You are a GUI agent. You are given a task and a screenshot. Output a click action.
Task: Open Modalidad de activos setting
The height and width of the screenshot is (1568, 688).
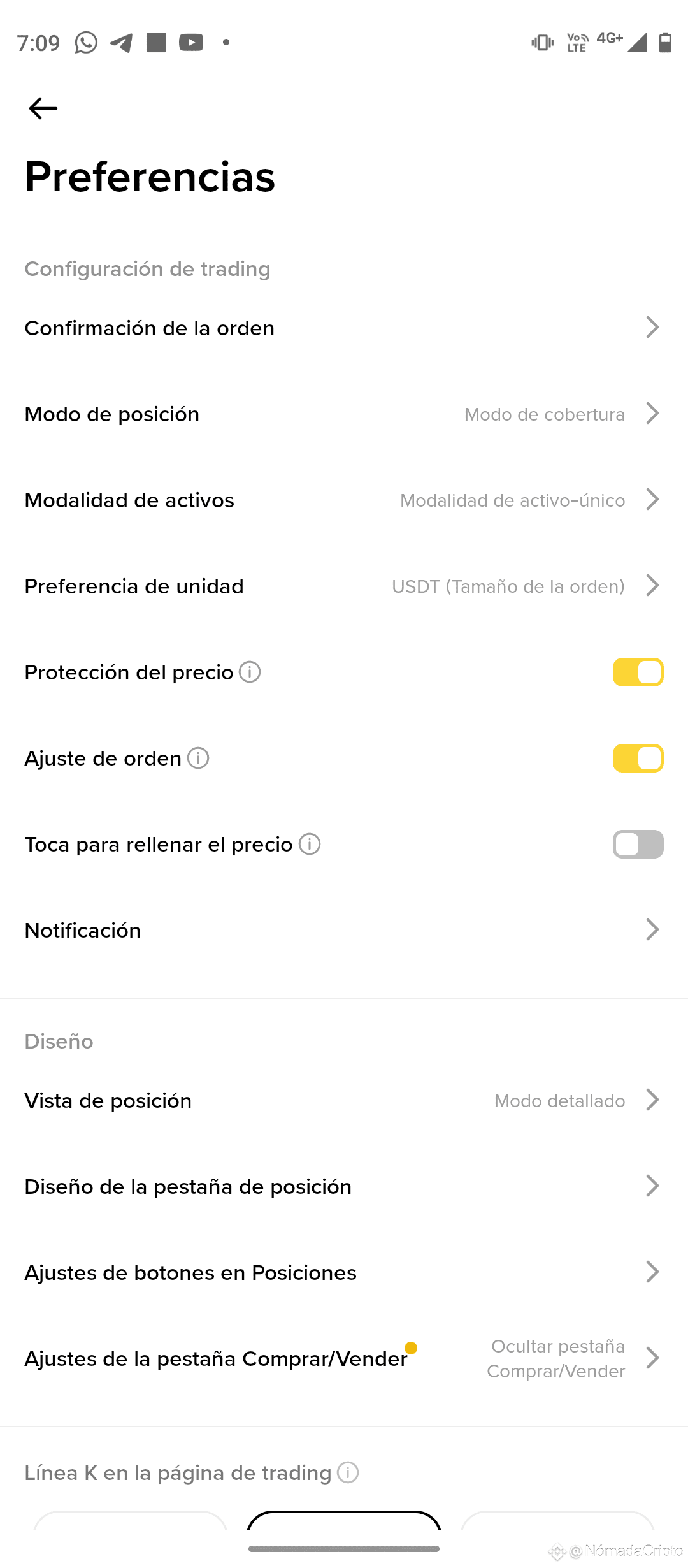pos(344,500)
